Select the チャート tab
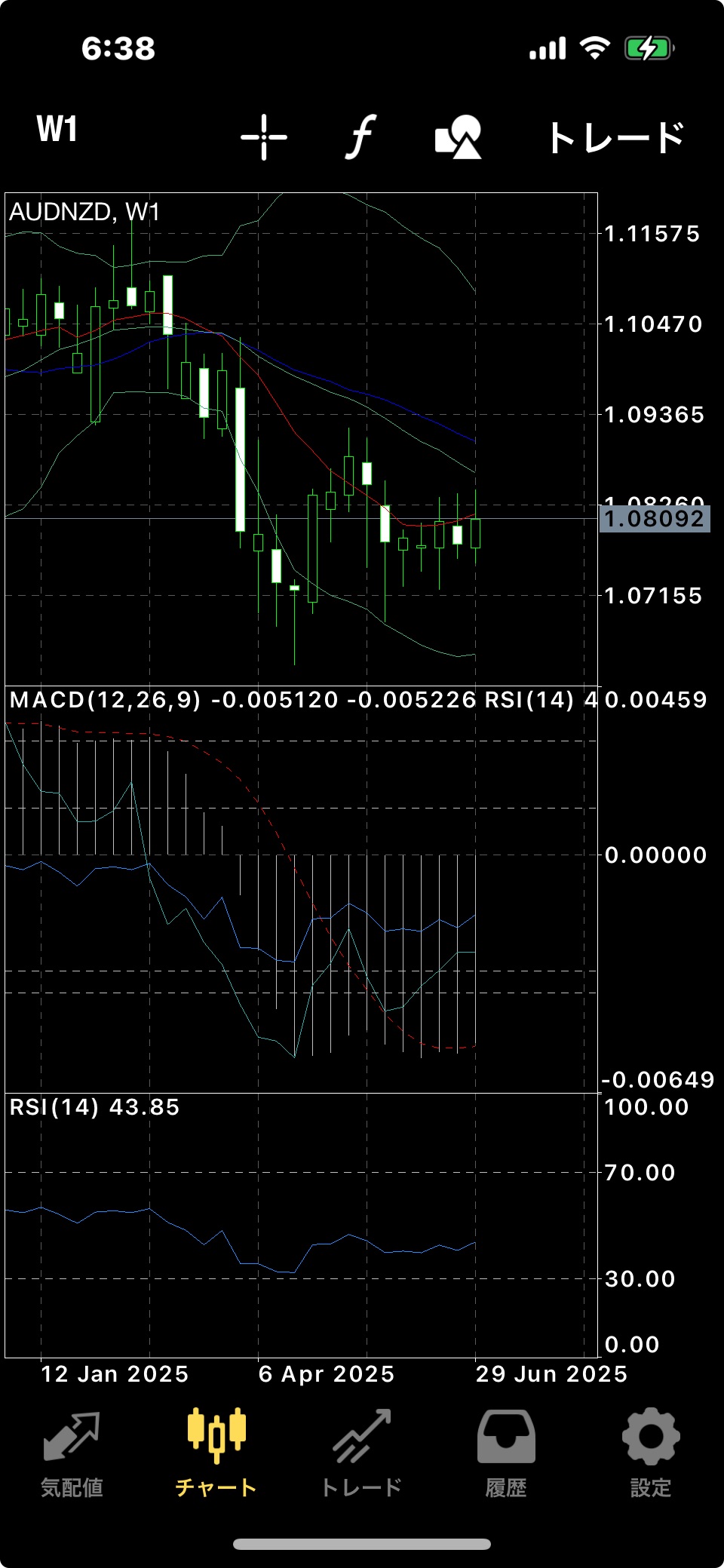Image resolution: width=724 pixels, height=1568 pixels. [216, 1453]
